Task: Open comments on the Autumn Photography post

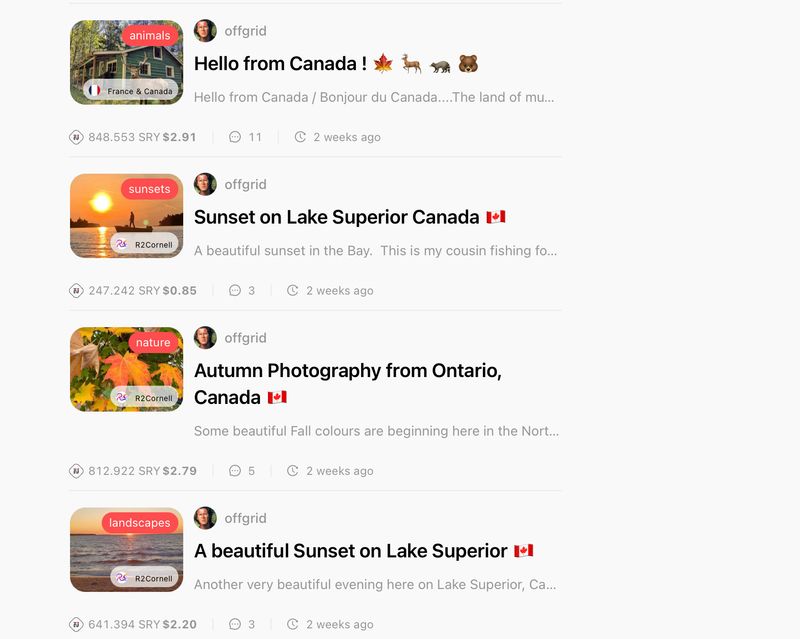Action: tap(242, 471)
